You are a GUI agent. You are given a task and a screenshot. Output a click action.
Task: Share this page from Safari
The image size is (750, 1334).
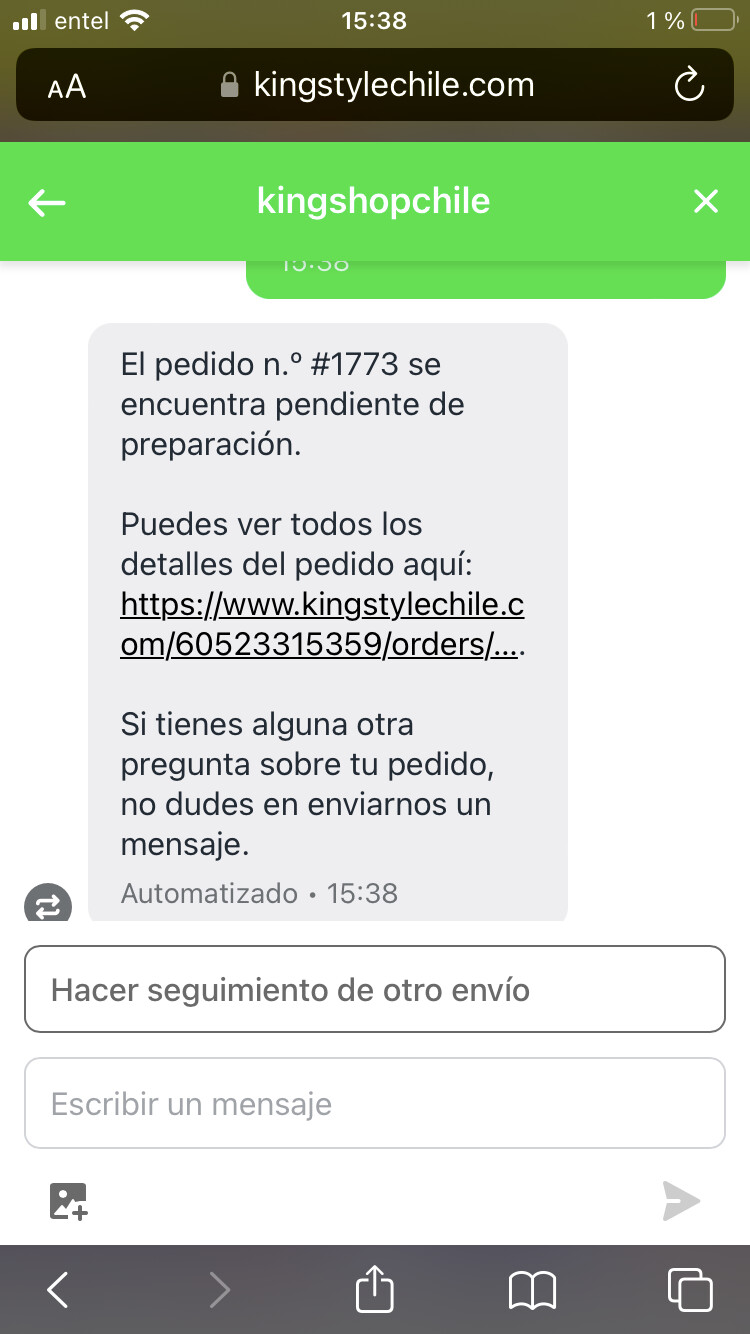375,1290
